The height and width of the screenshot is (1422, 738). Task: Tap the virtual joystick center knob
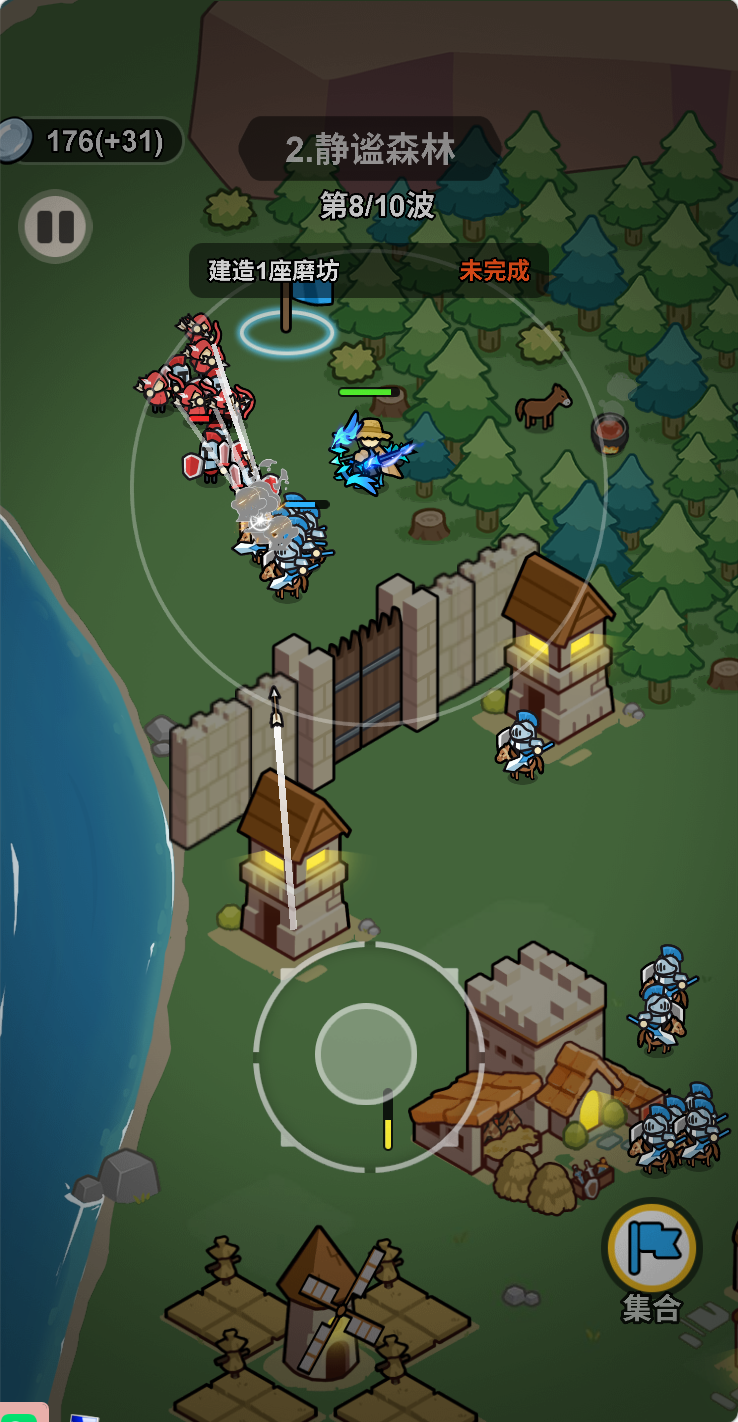click(365, 1053)
